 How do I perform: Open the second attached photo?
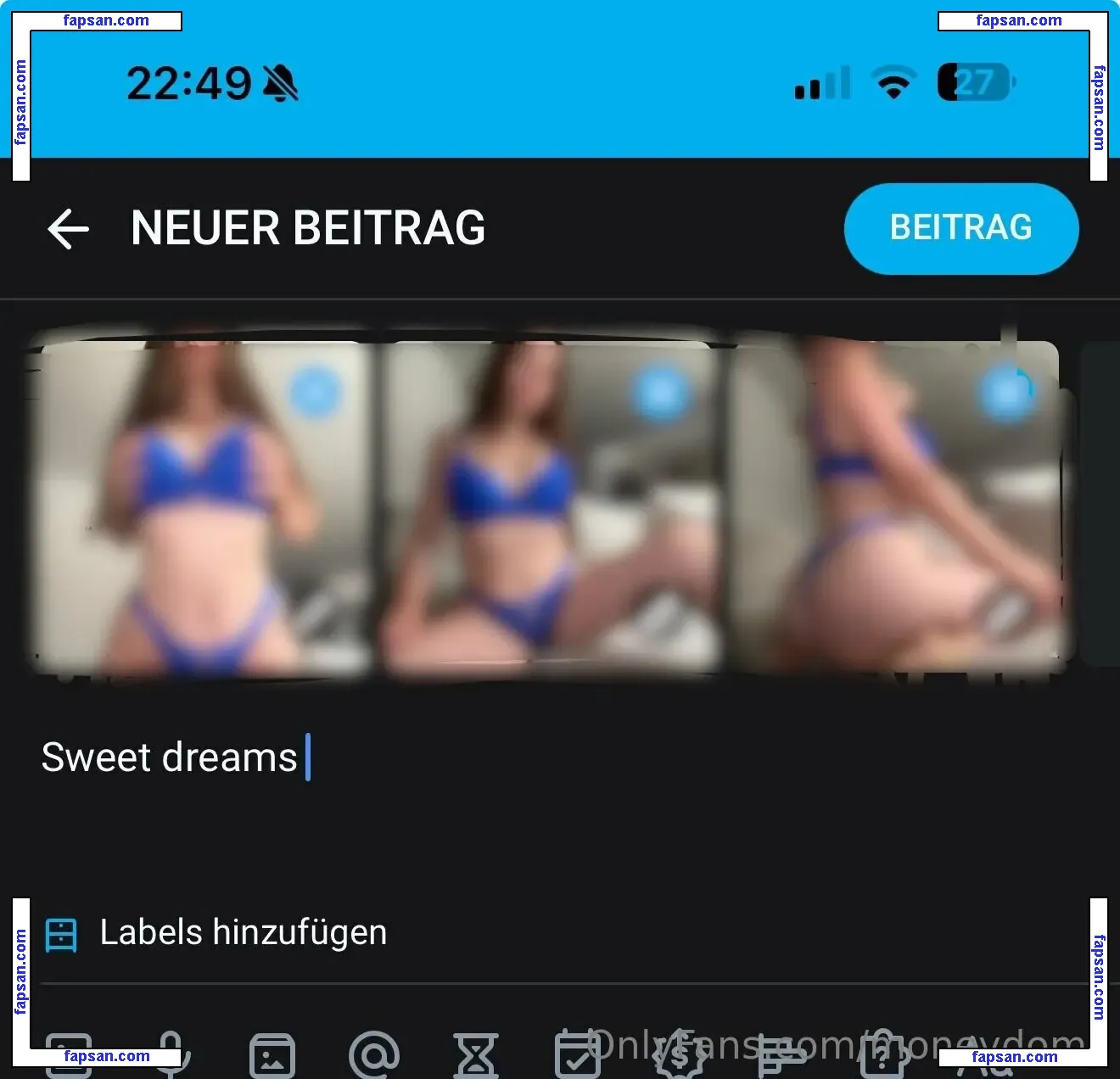point(552,507)
